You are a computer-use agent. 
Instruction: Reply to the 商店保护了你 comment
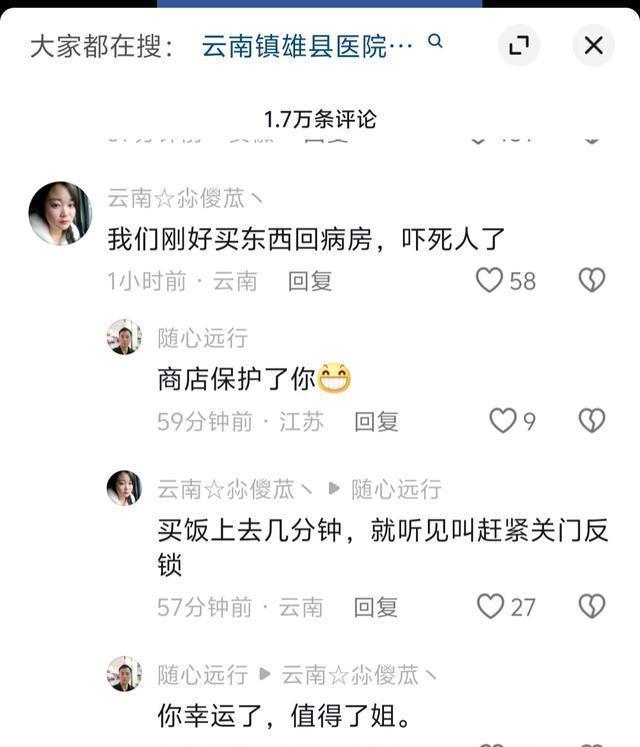[376, 422]
